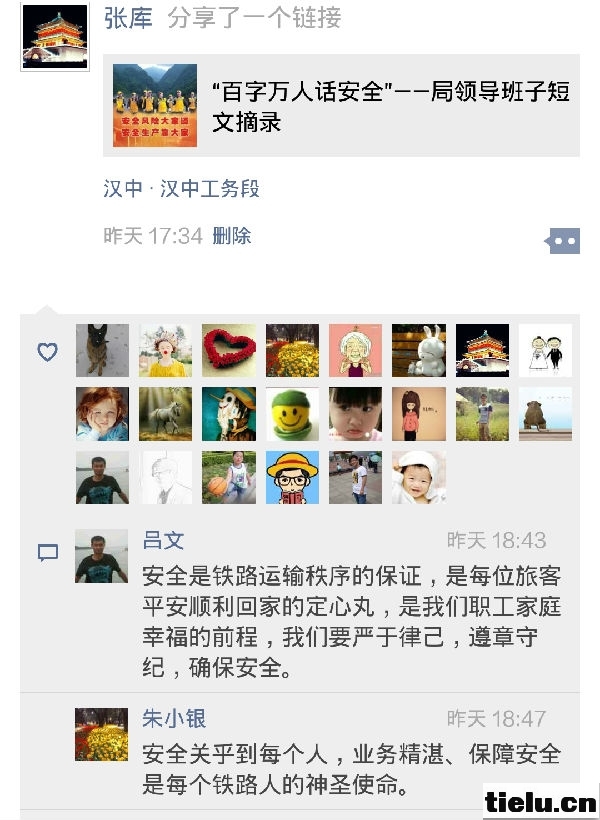600x820 pixels.
Task: Open the yellow smiley avatar in likes
Action: point(292,414)
